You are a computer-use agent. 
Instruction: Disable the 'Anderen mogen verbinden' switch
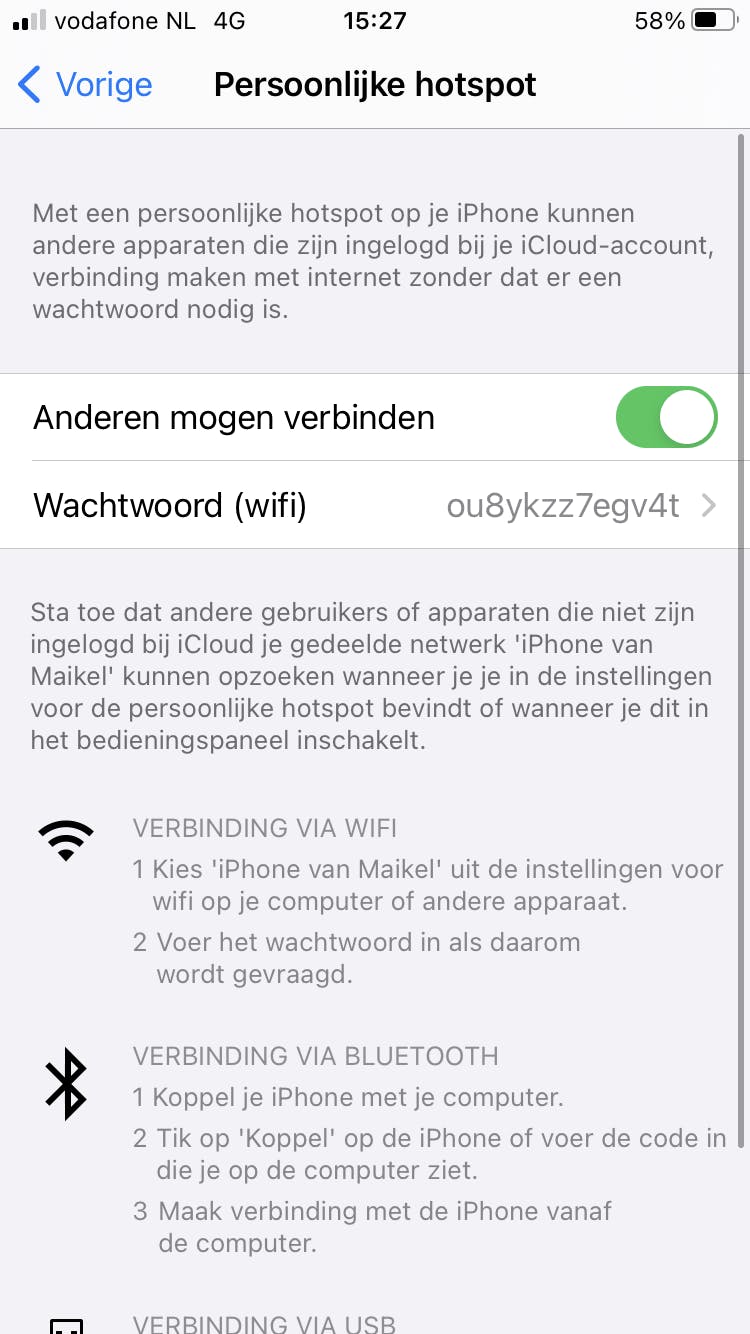(666, 417)
